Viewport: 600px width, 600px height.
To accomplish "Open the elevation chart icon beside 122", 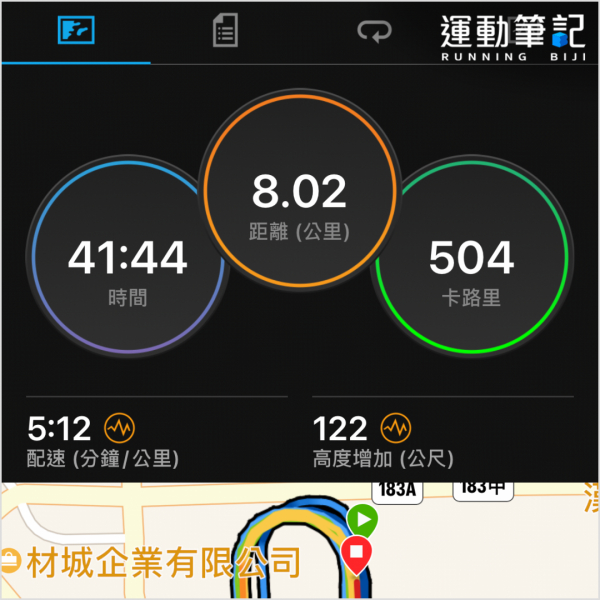I will [396, 429].
